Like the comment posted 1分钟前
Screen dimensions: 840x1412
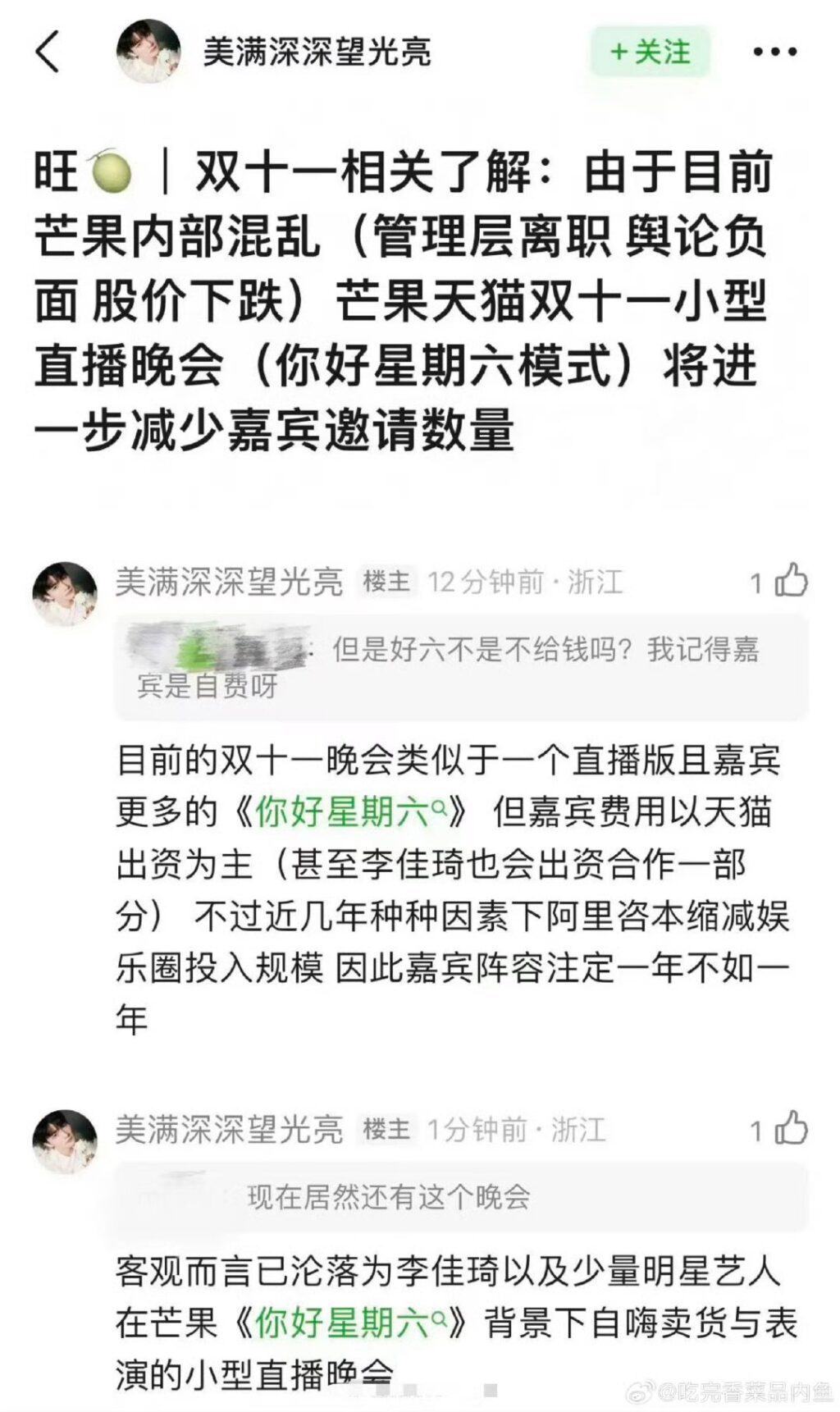789,1129
